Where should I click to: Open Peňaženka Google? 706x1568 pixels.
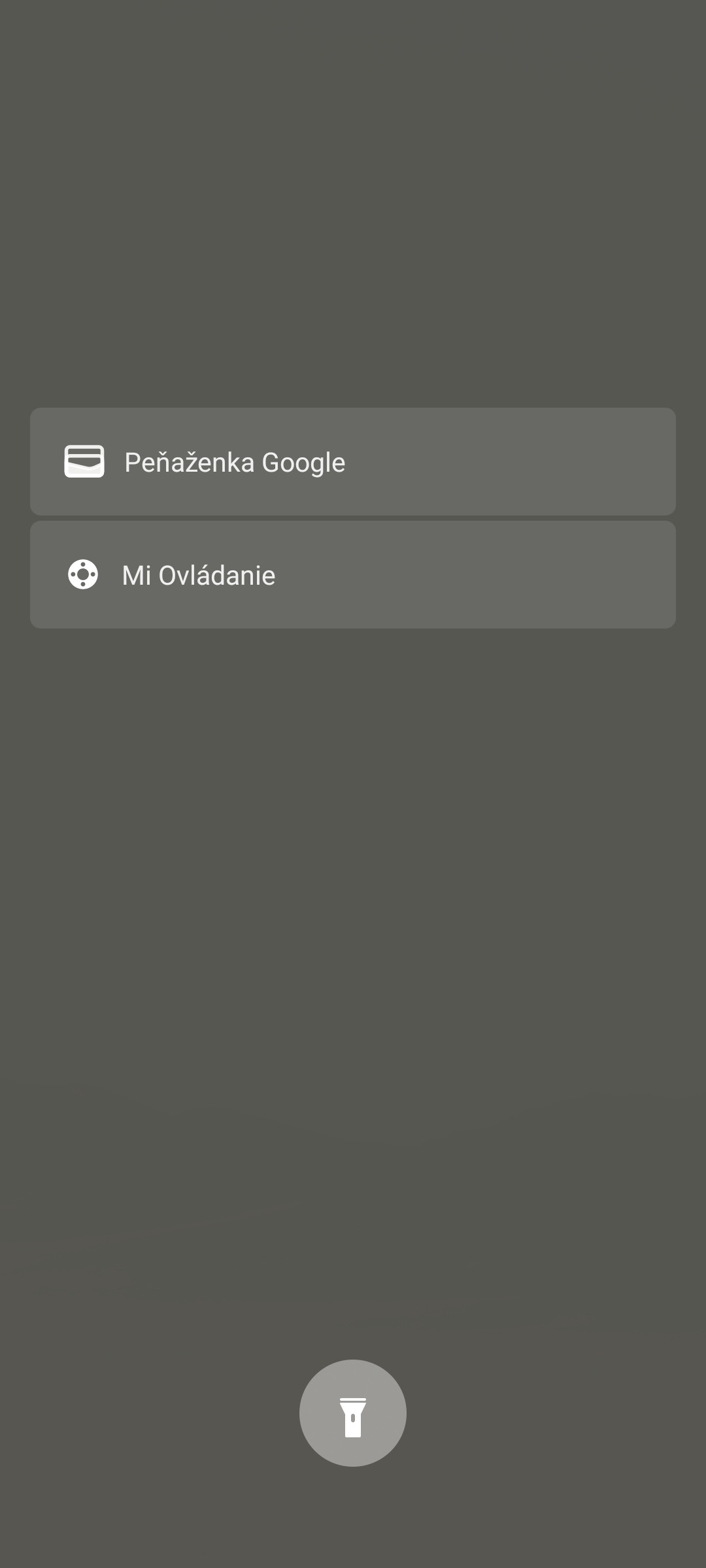353,462
